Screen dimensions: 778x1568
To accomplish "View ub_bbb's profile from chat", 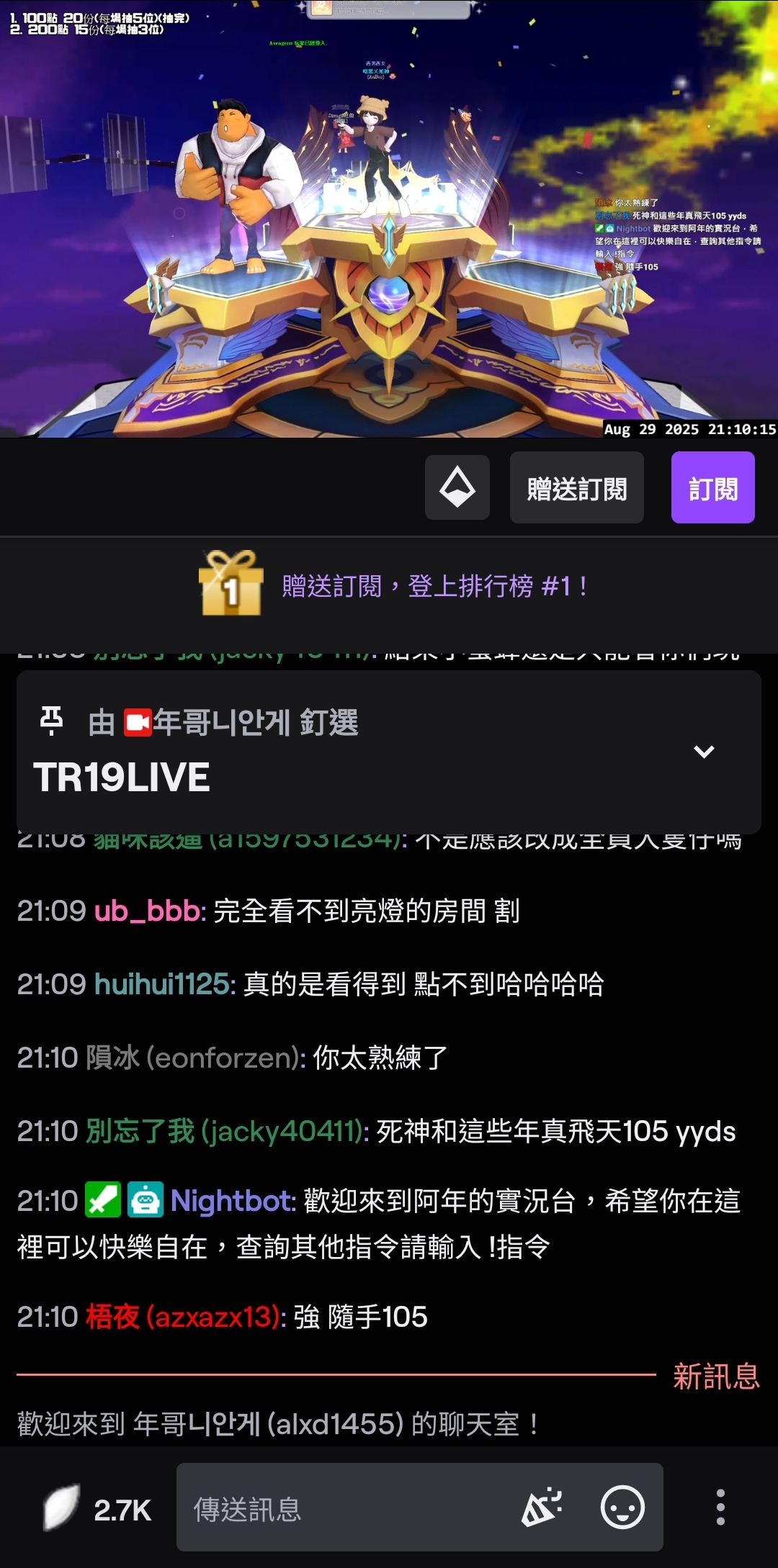I will [x=147, y=911].
